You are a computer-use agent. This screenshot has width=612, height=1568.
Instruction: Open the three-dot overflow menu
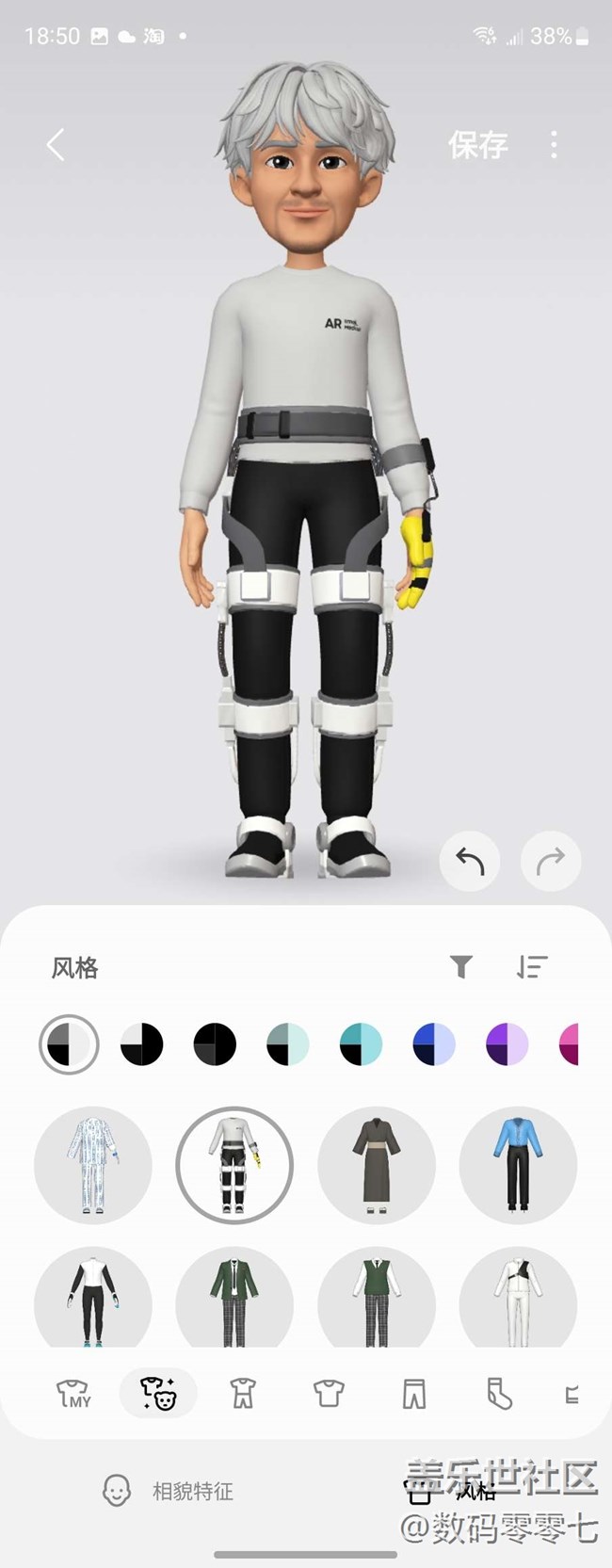click(x=554, y=145)
